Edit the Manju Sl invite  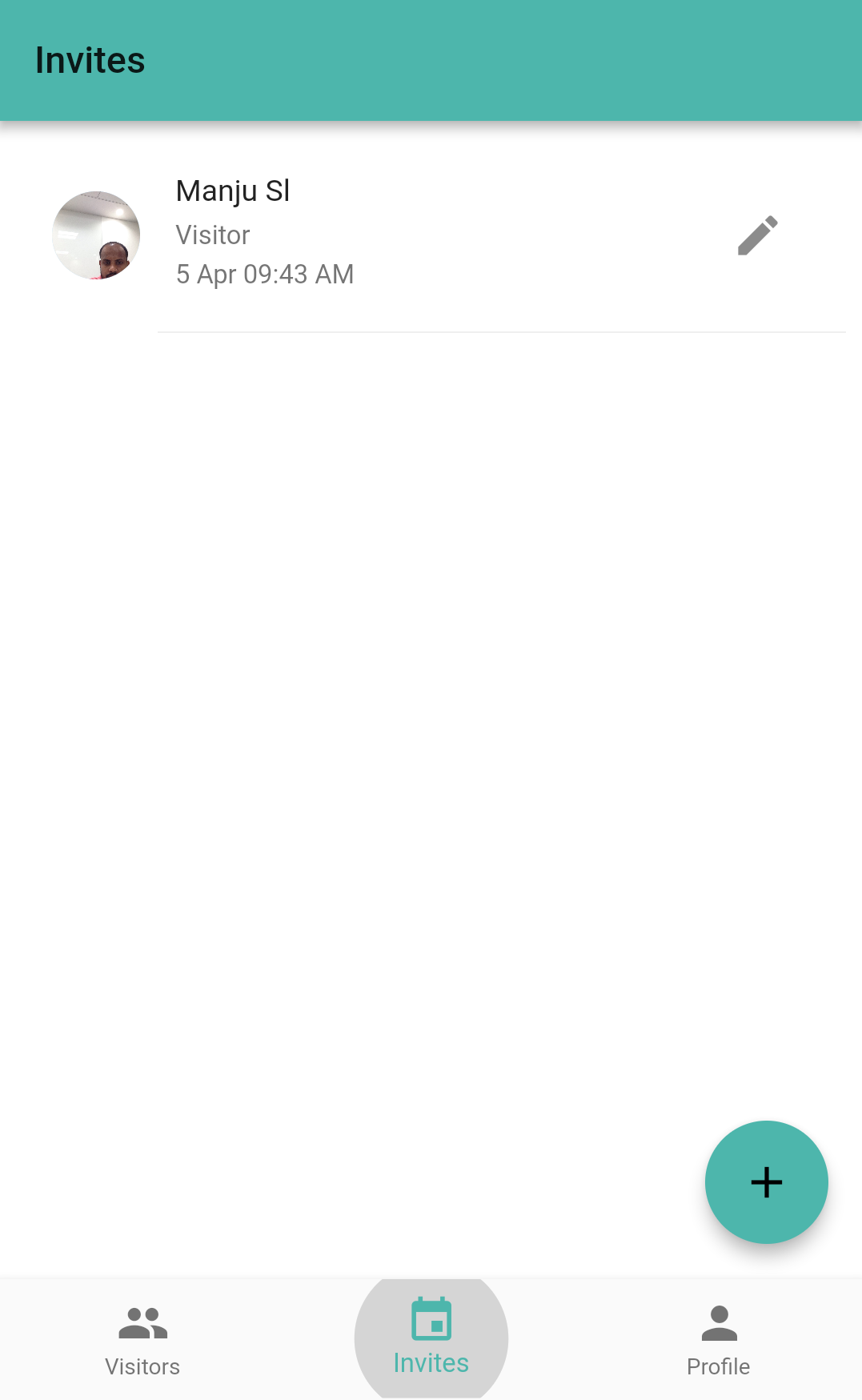[x=757, y=235]
